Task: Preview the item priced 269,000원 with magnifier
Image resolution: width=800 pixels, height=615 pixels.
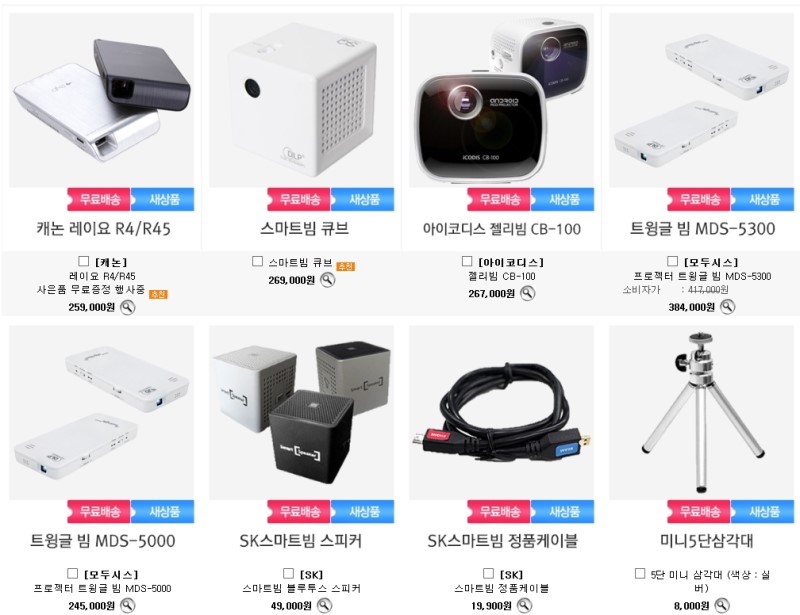Action: [327, 280]
